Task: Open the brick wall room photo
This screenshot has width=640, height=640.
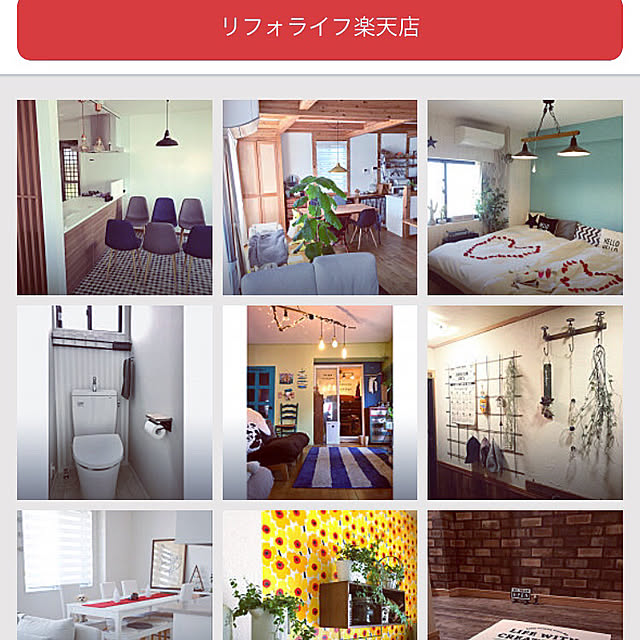Action: coord(524,576)
